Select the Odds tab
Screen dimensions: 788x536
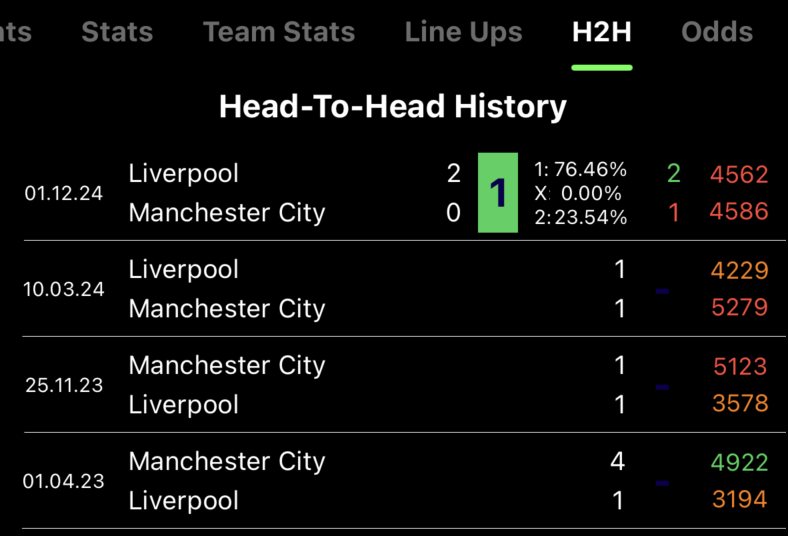[x=717, y=32]
